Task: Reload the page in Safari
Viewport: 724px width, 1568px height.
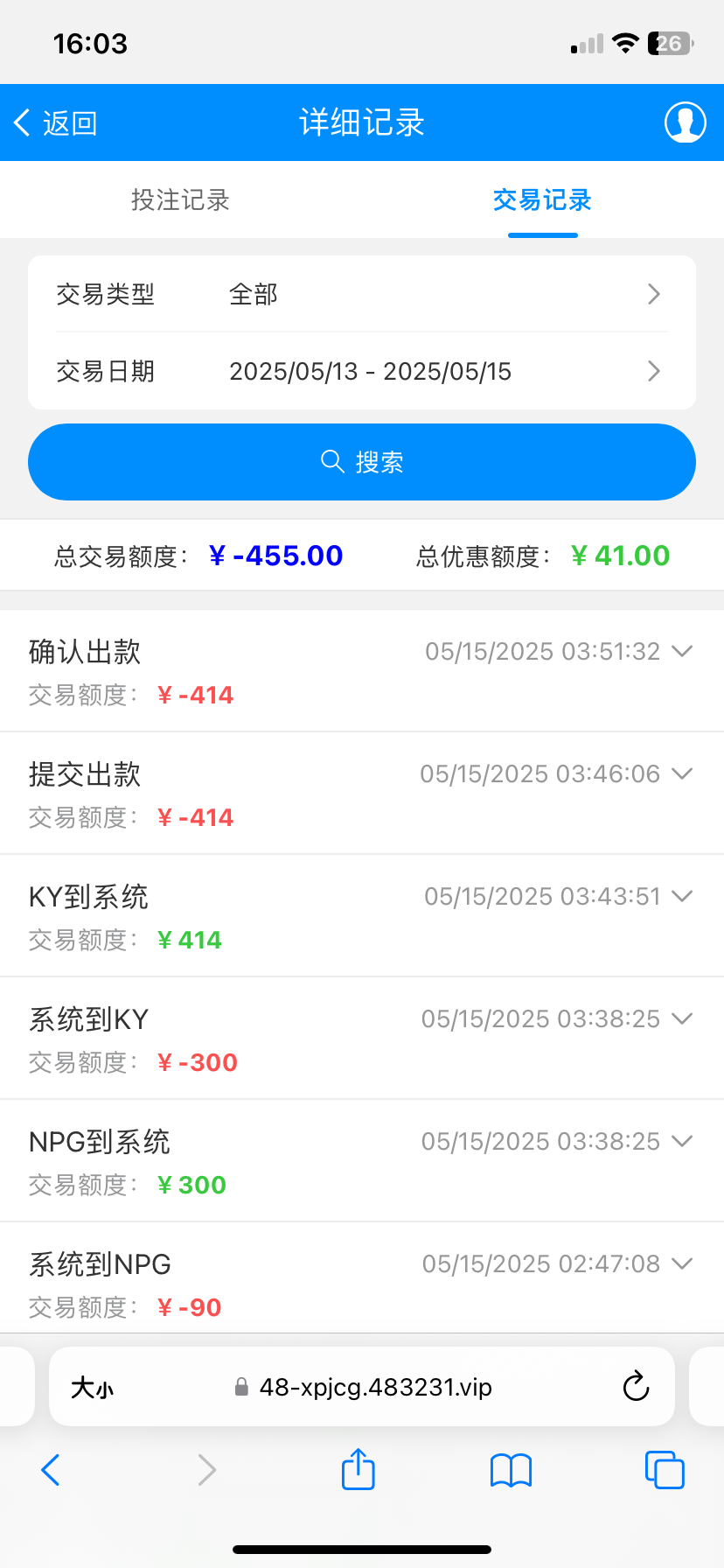Action: pyautogui.click(x=636, y=1387)
